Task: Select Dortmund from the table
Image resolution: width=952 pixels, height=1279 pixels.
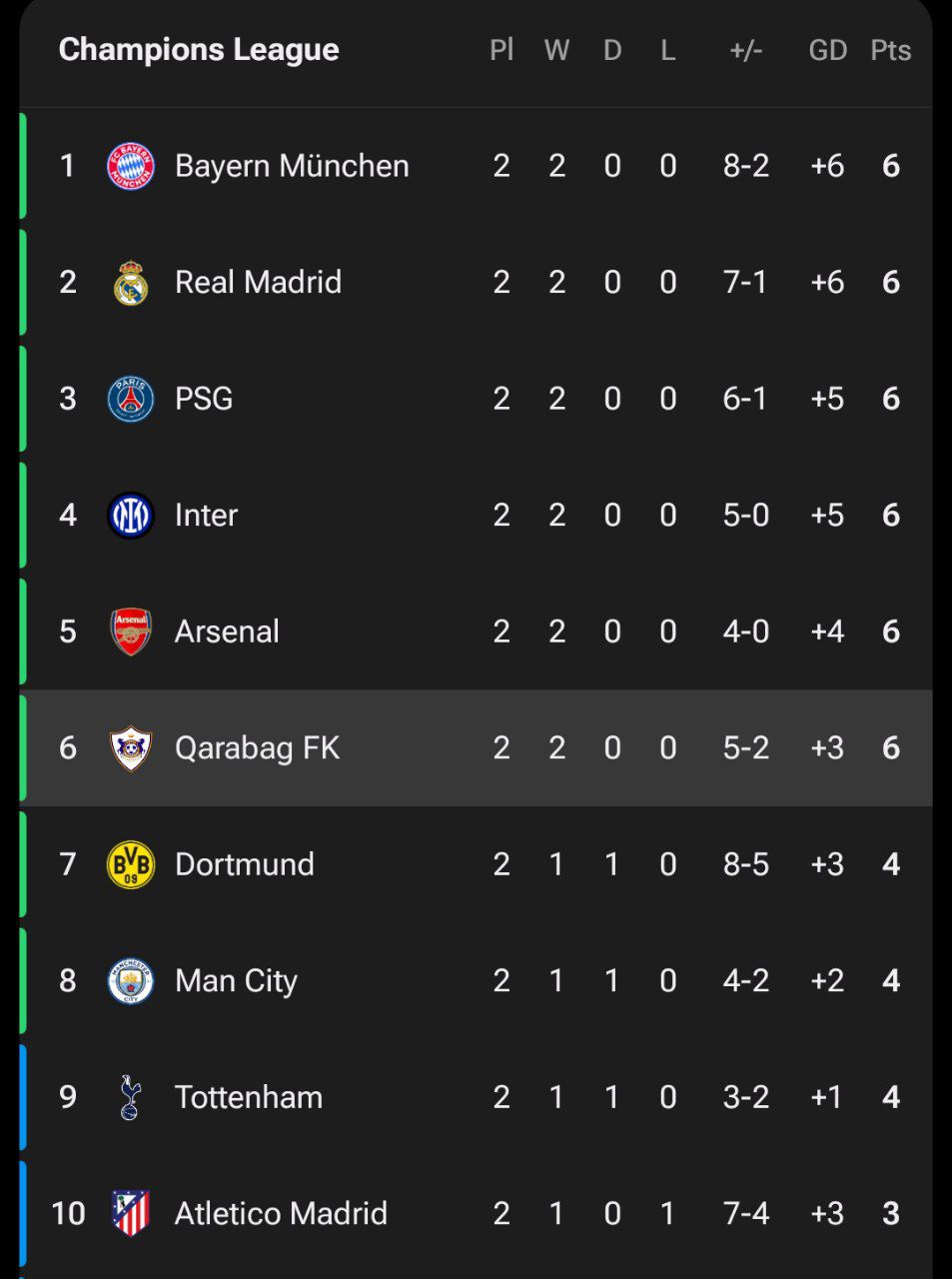Action: point(244,864)
